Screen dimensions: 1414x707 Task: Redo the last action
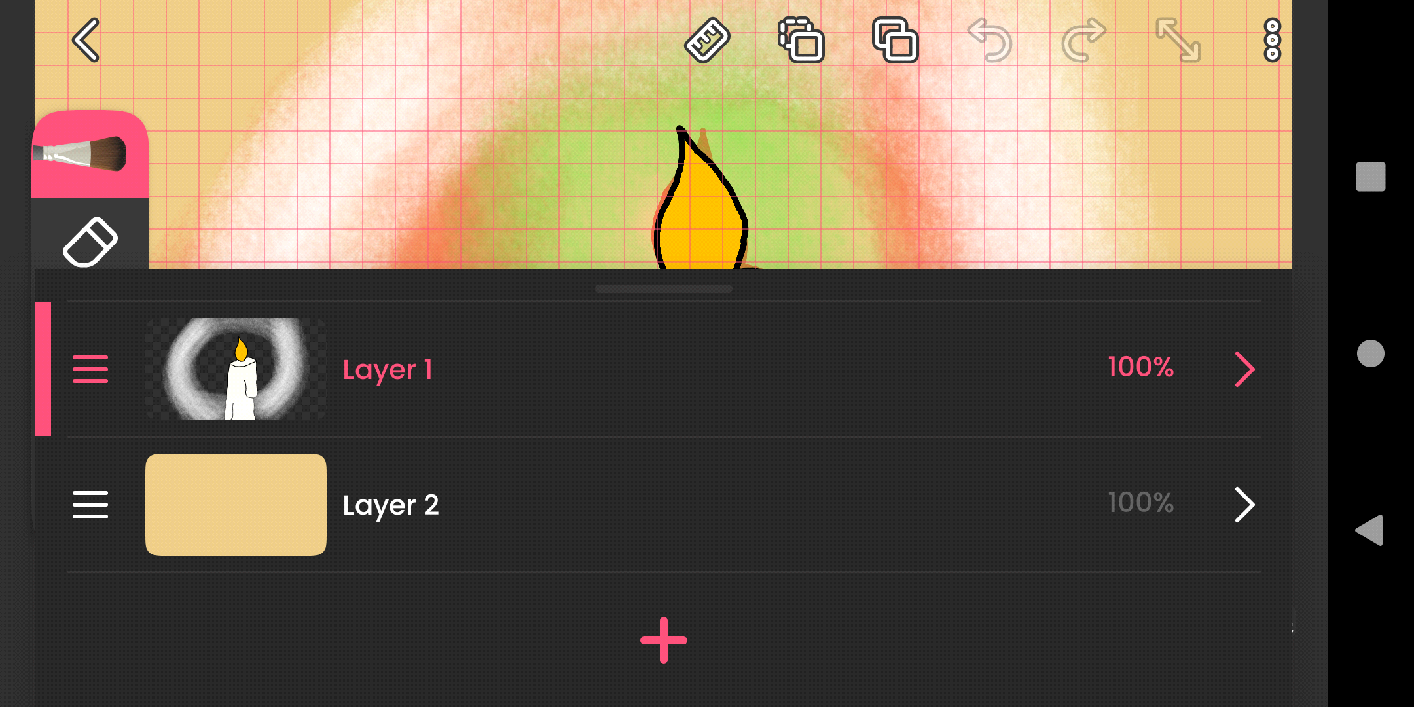pos(1083,41)
